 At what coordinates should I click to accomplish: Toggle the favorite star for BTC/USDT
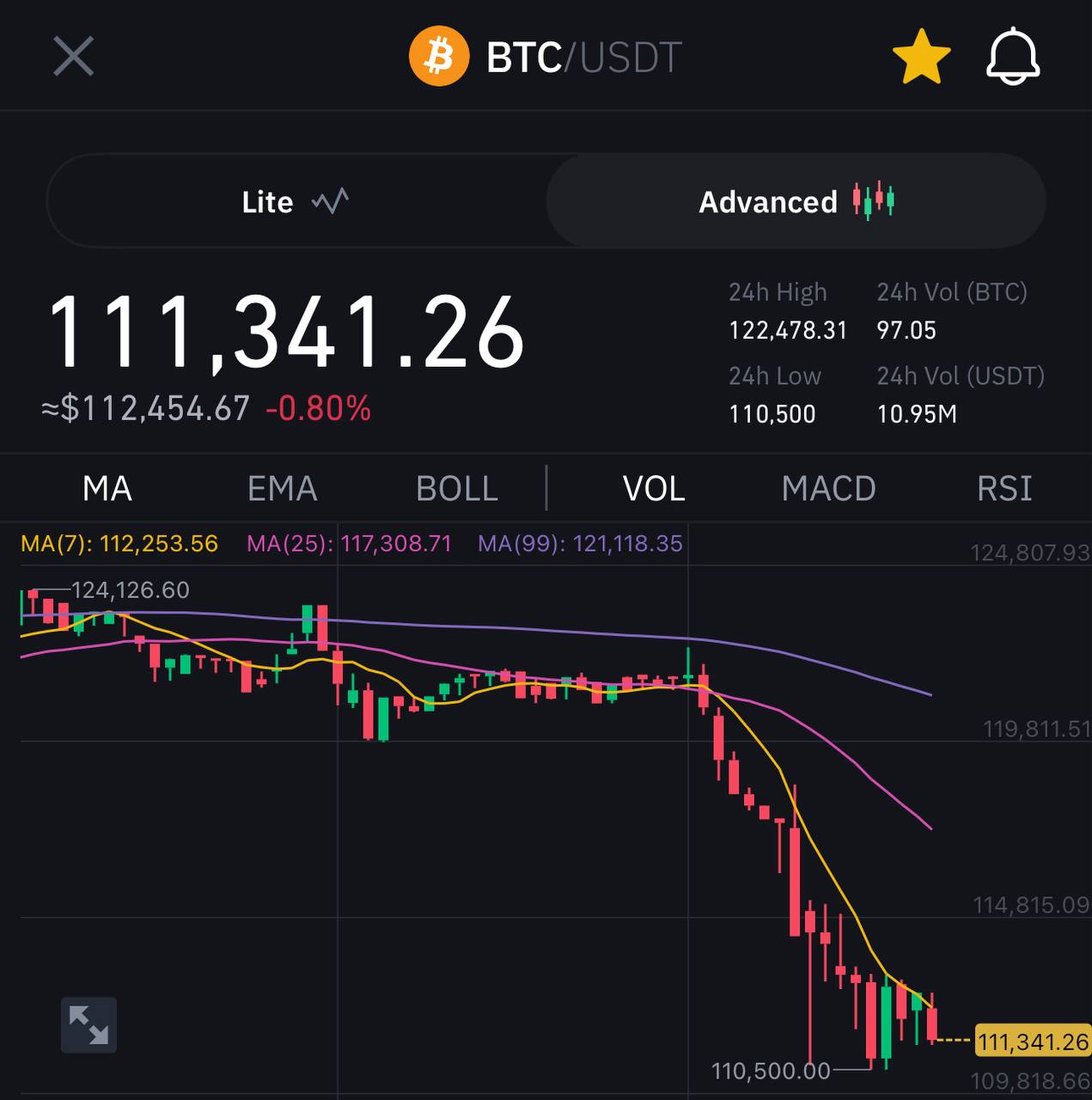click(921, 58)
